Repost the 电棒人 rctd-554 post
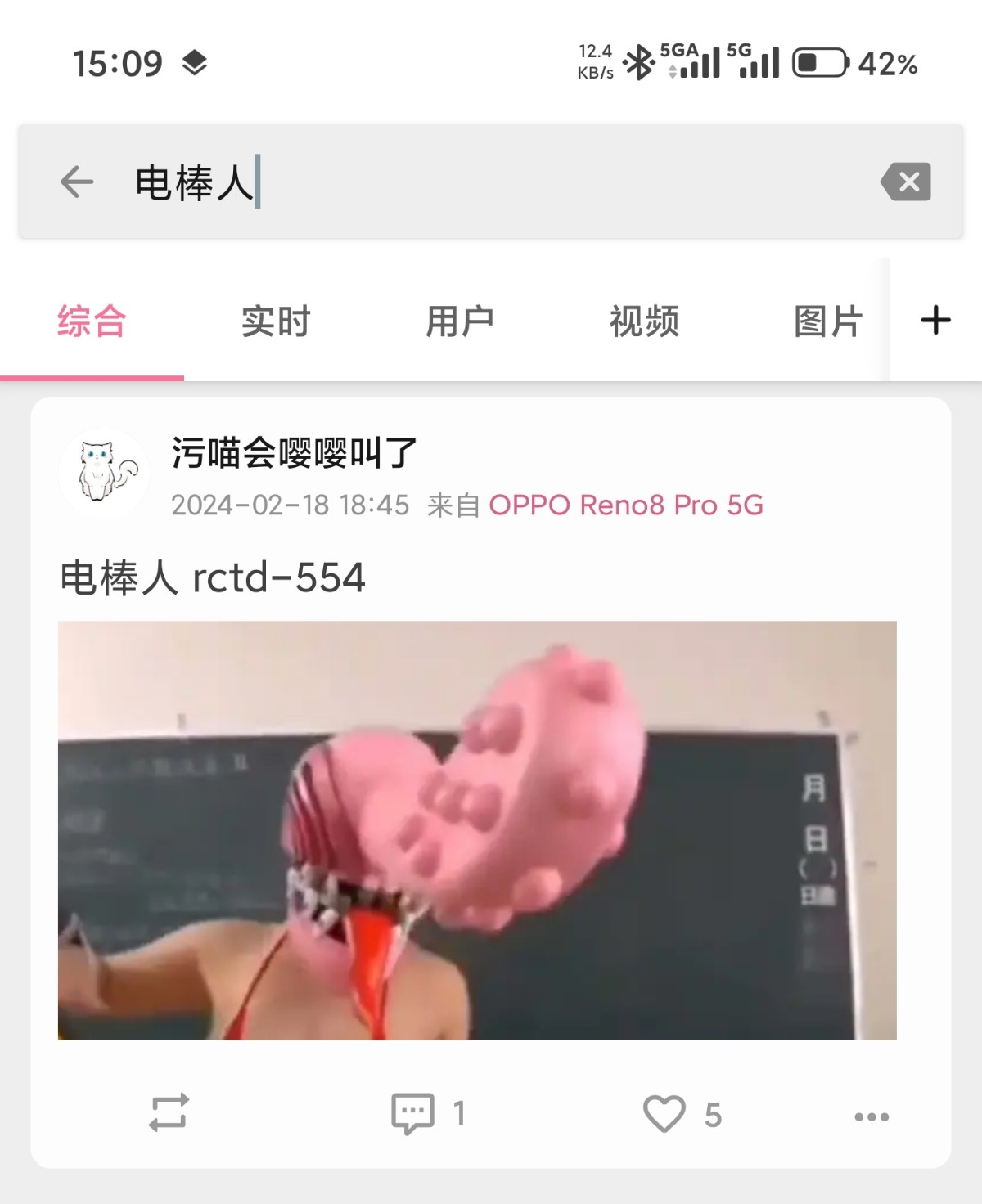The width and height of the screenshot is (982, 1204). 169,1113
